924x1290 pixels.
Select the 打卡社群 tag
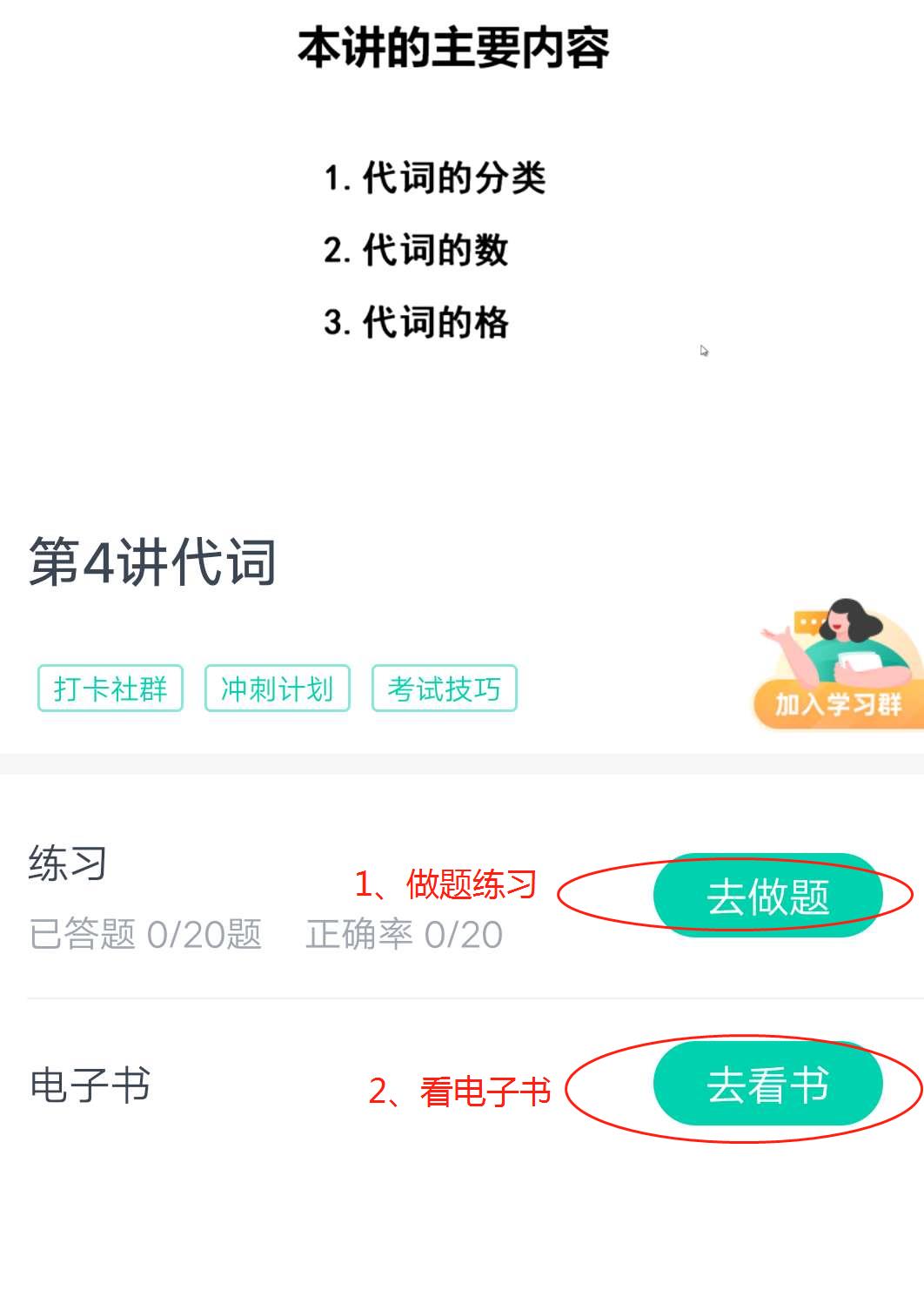click(x=110, y=689)
